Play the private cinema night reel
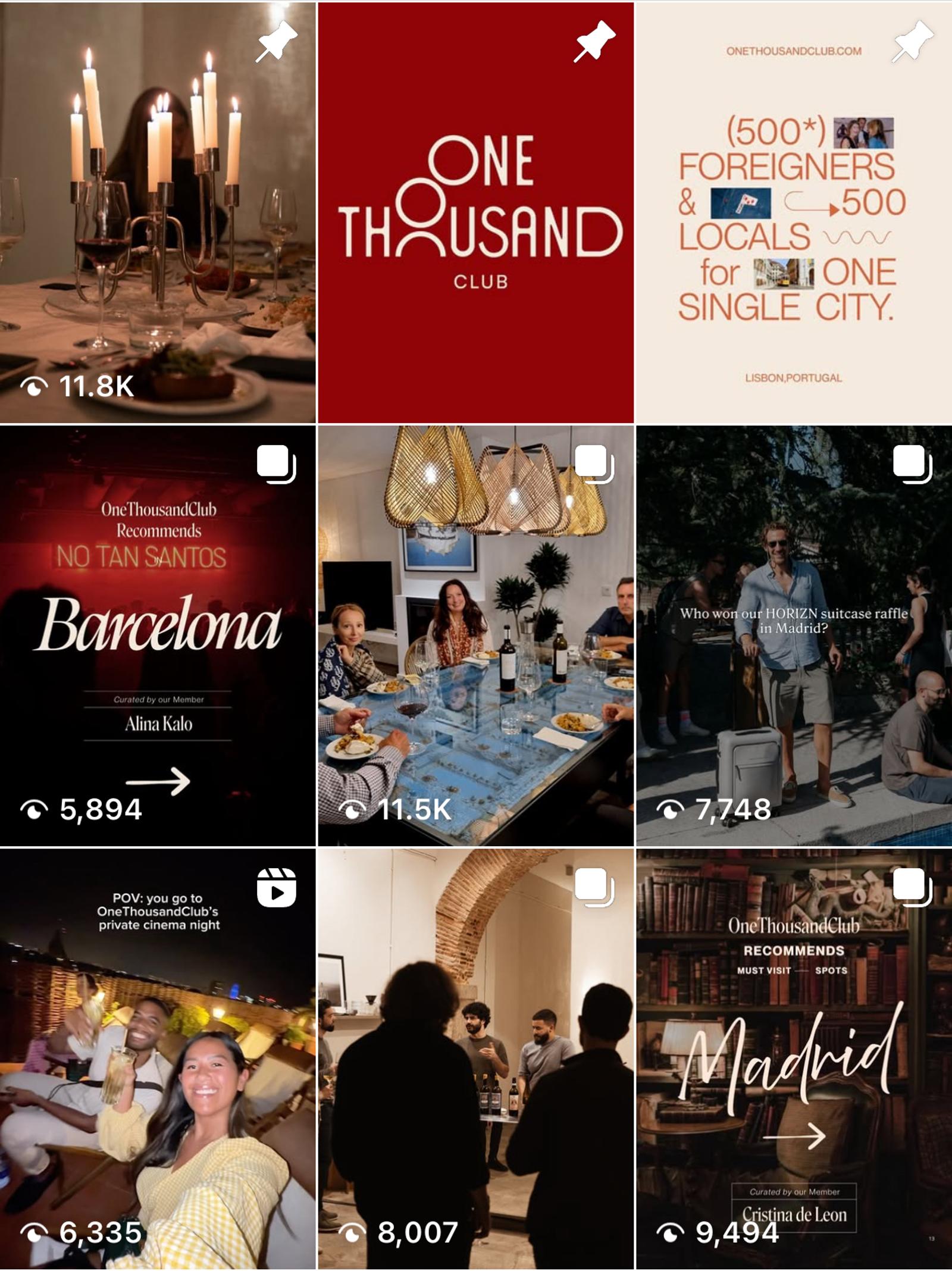Viewport: 952px width, 1271px height. [158, 1059]
